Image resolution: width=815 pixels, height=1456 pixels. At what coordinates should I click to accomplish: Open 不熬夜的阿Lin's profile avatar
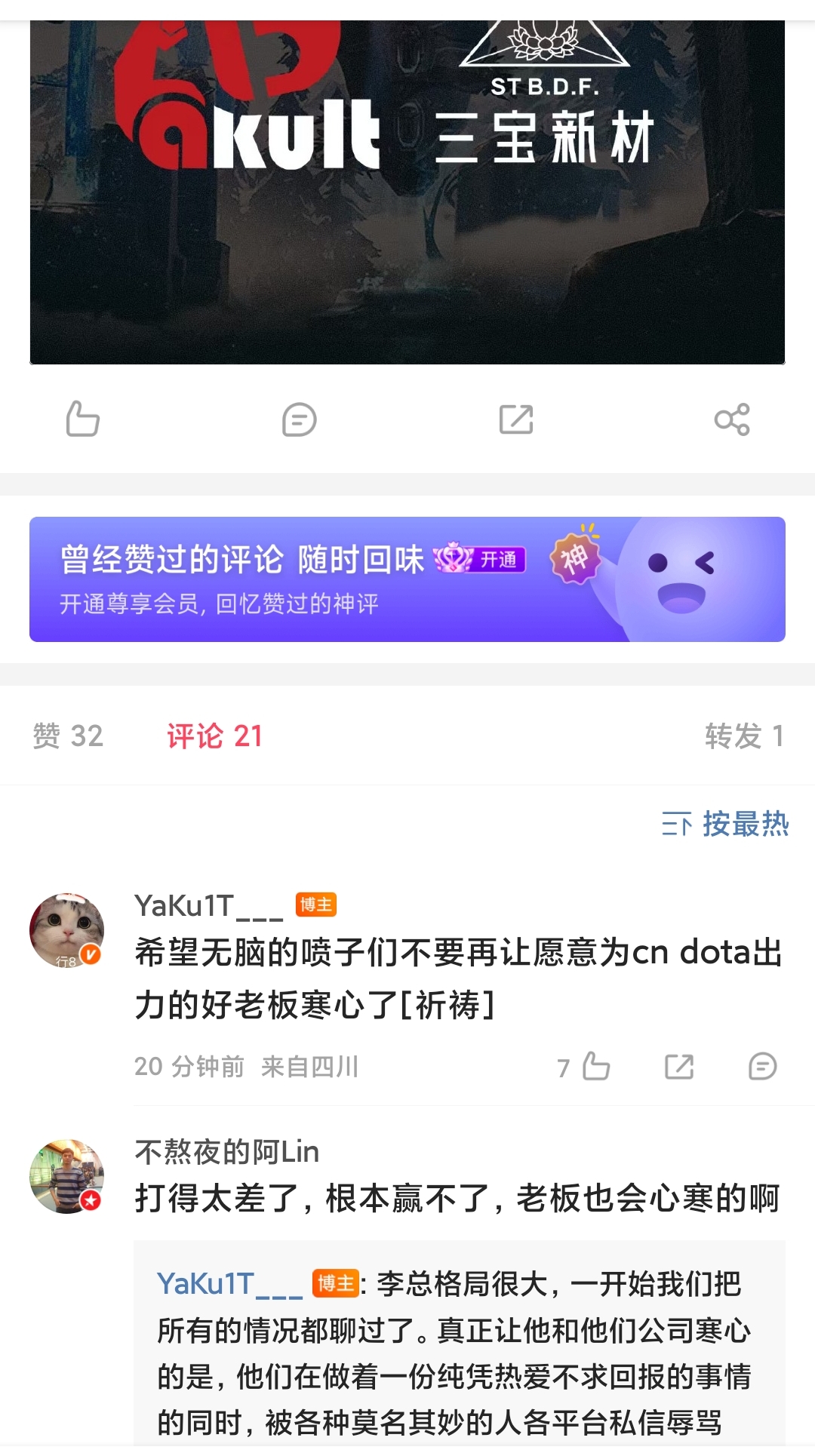66,1176
